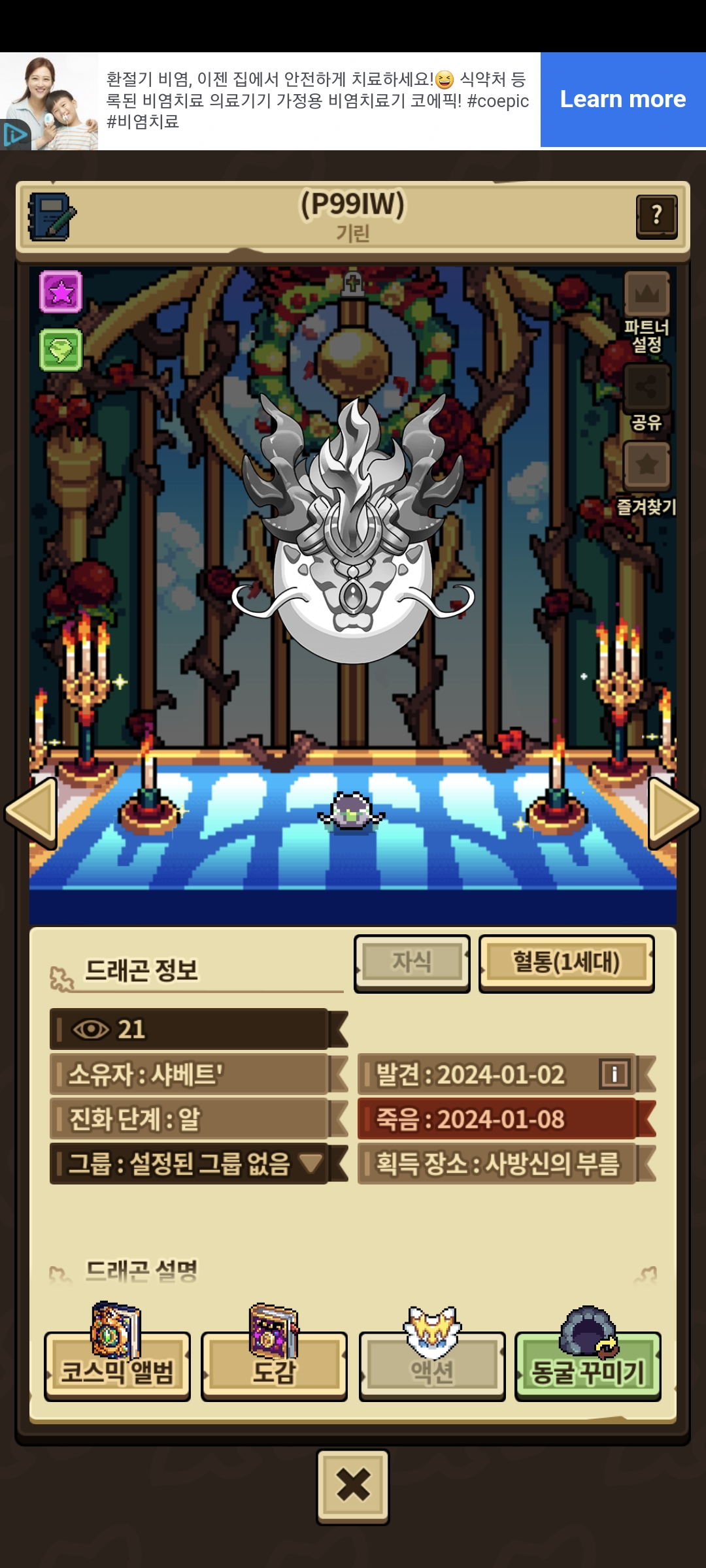The image size is (706, 1568).
Task: Open the notebook edit icon
Action: coord(52,216)
